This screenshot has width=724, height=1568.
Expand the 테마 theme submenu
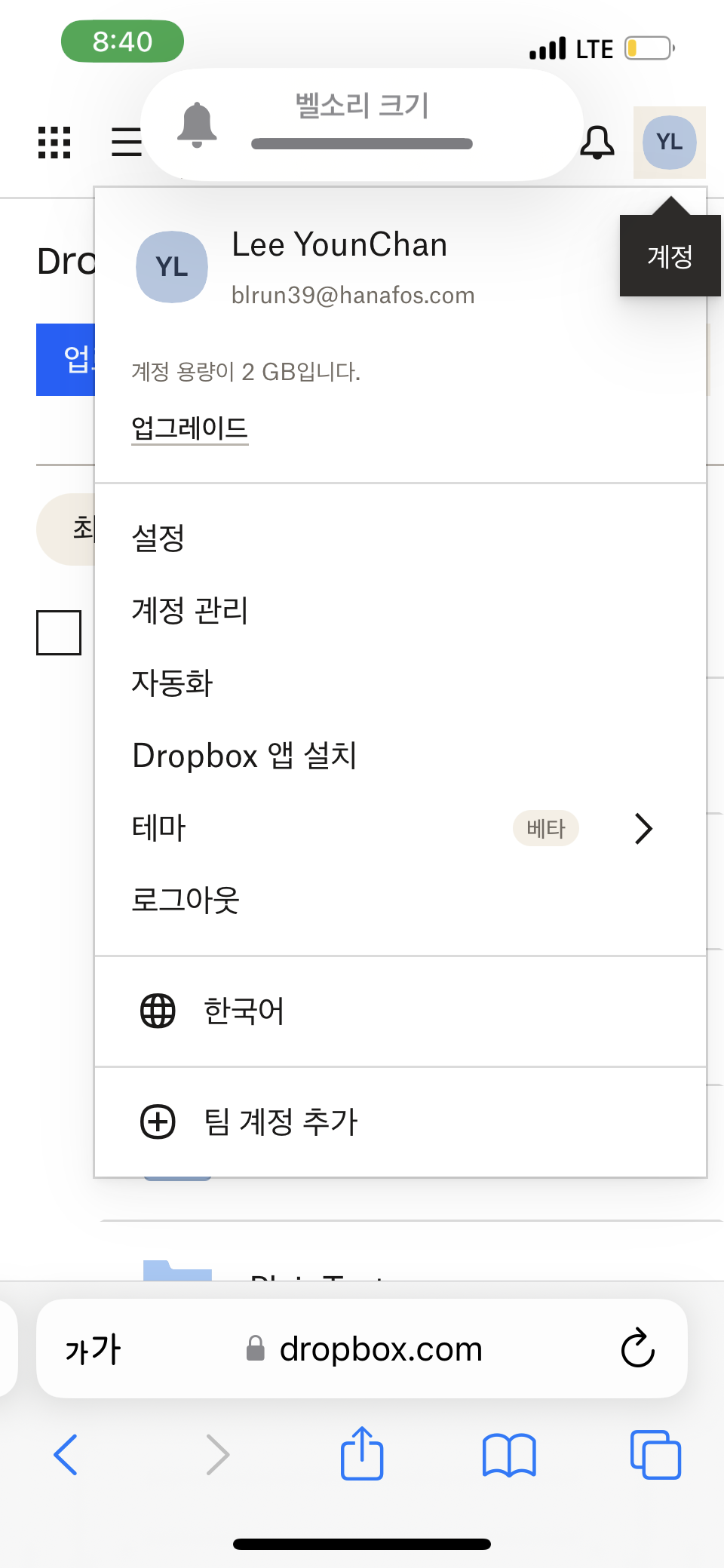pos(400,828)
